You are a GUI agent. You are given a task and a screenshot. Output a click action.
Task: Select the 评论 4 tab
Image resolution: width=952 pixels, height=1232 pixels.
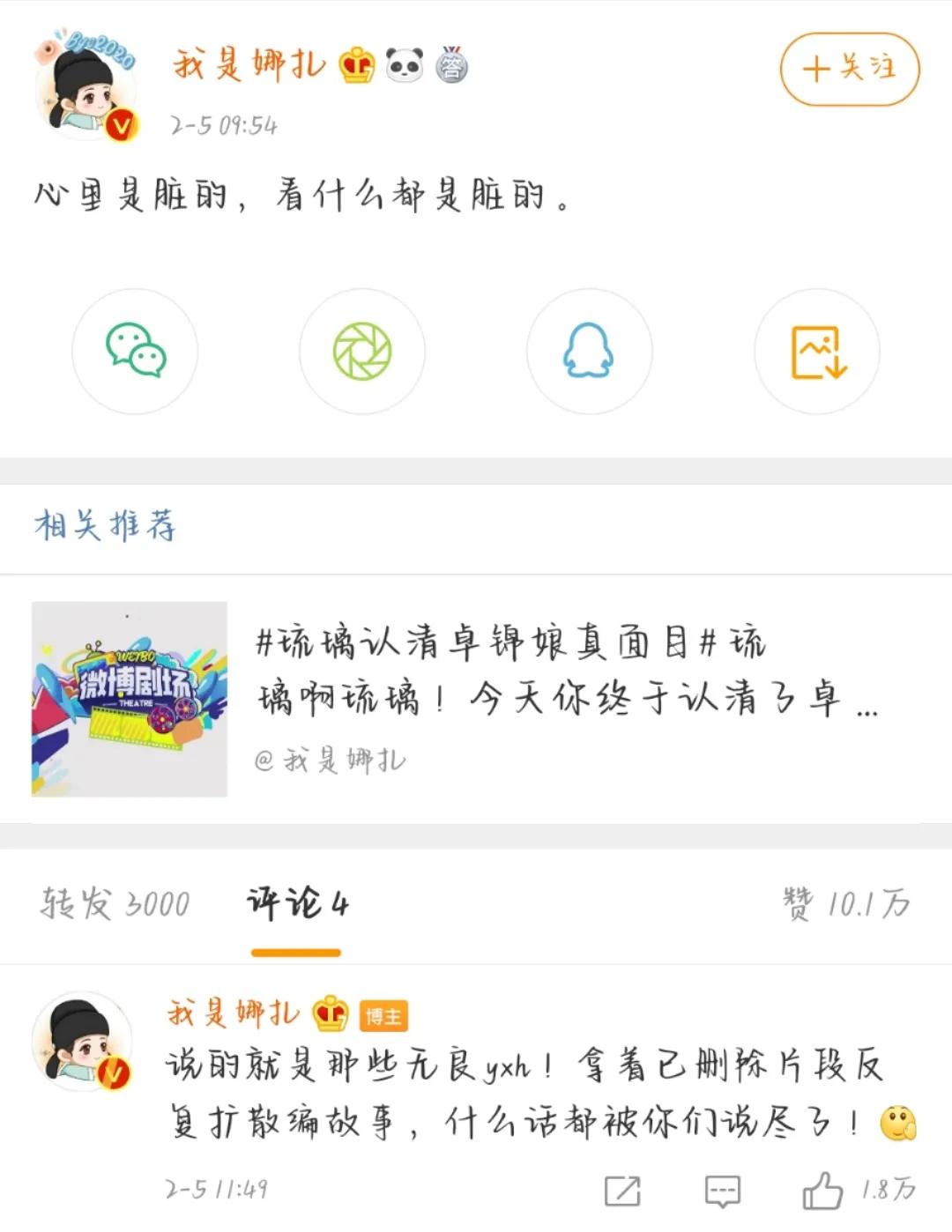(297, 903)
